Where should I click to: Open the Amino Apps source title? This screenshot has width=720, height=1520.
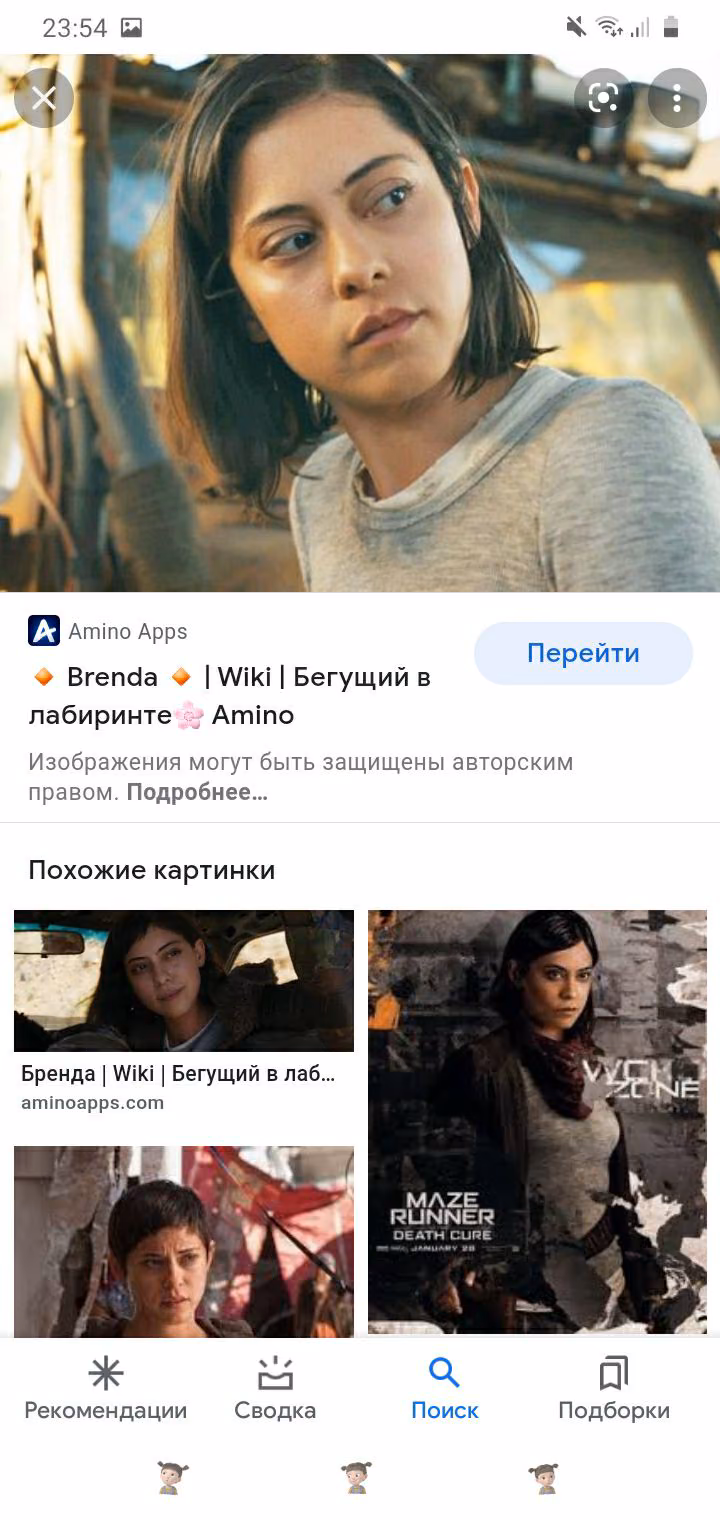coord(229,696)
